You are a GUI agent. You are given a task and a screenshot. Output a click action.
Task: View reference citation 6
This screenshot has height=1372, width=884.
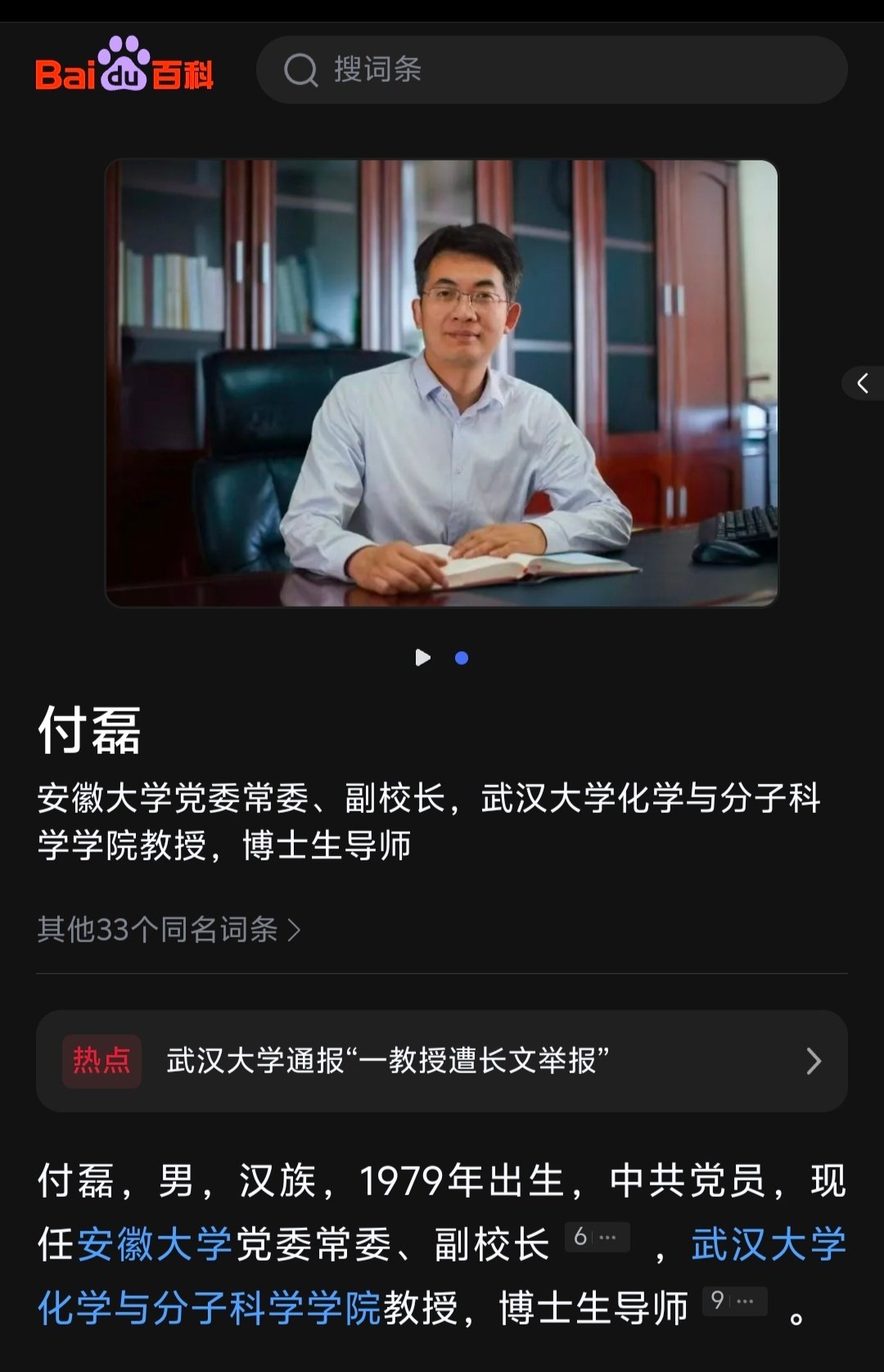(x=598, y=1237)
